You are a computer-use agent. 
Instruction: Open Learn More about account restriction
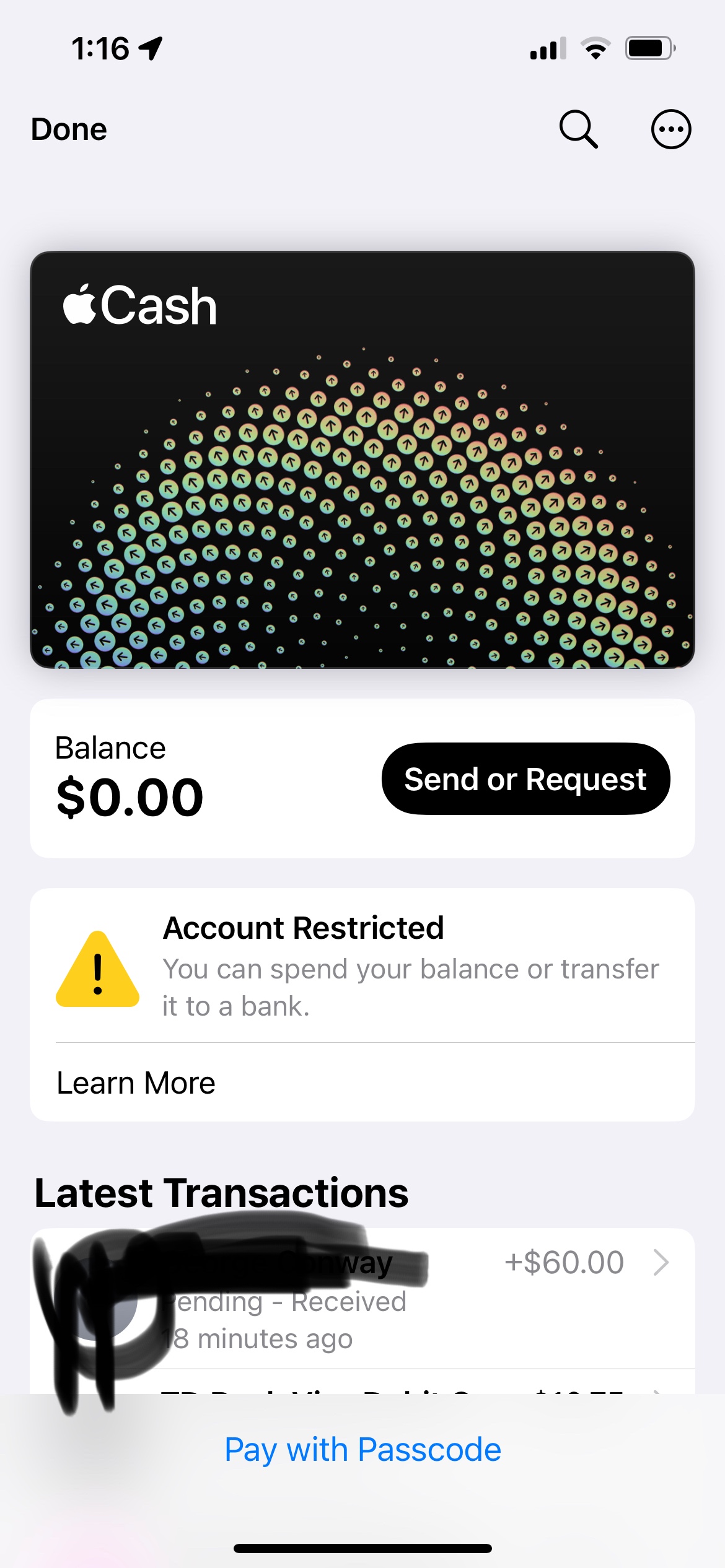coord(136,1083)
